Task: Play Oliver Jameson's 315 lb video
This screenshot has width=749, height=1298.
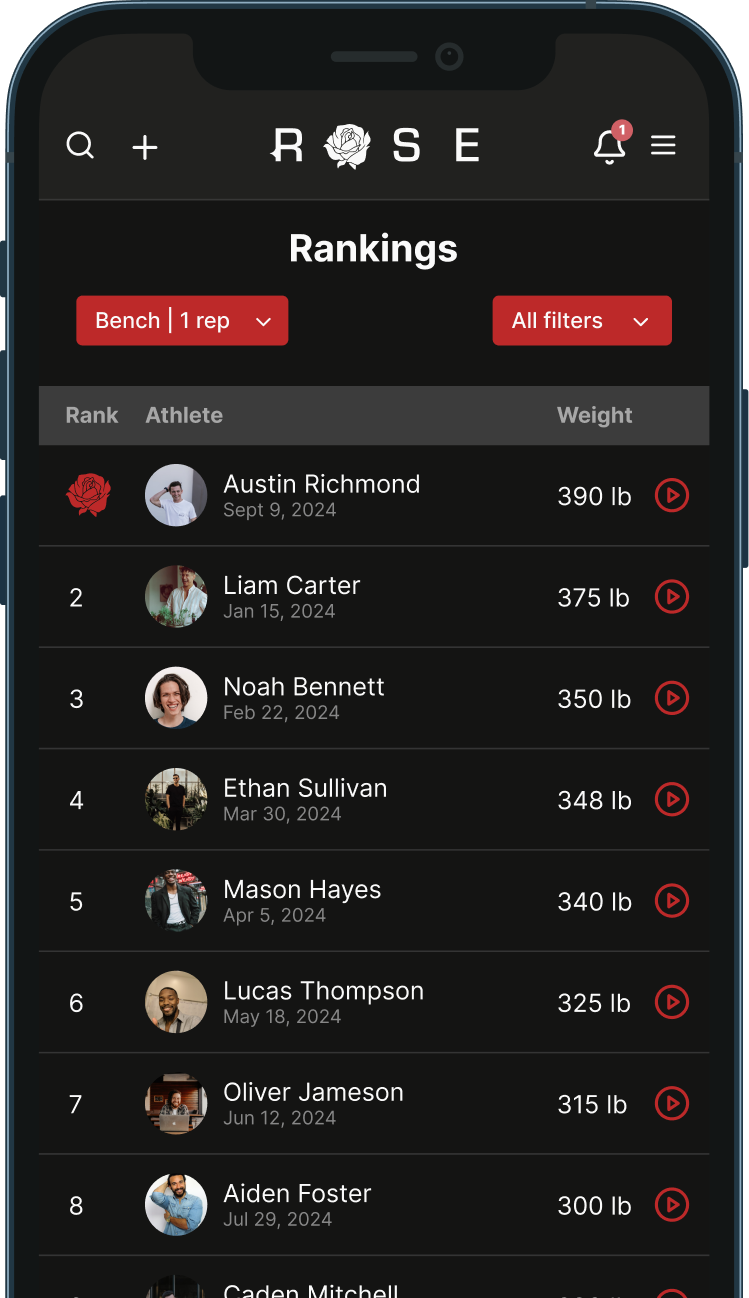Action: pyautogui.click(x=672, y=1103)
